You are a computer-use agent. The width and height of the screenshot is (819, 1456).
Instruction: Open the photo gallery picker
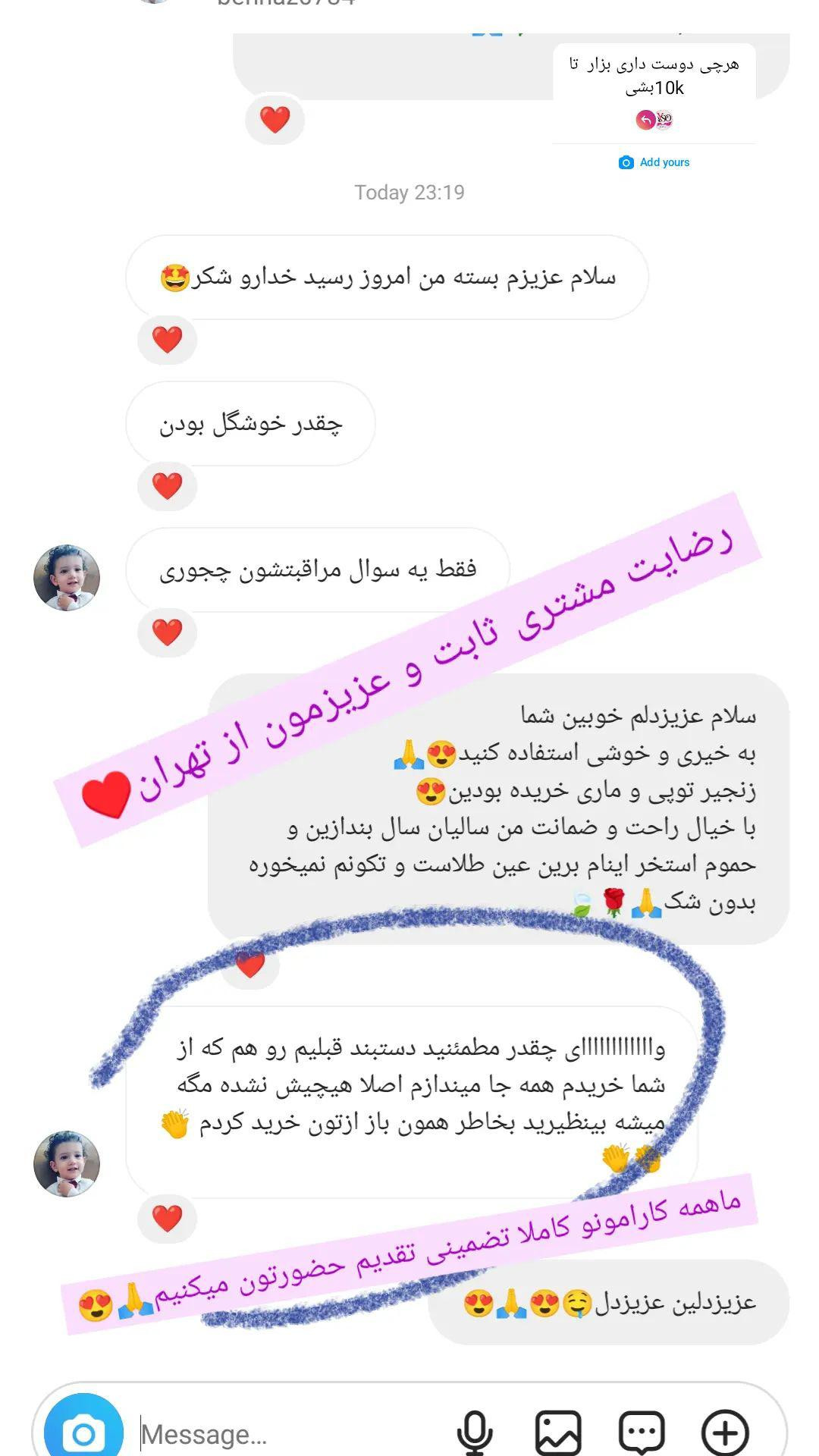click(558, 1432)
